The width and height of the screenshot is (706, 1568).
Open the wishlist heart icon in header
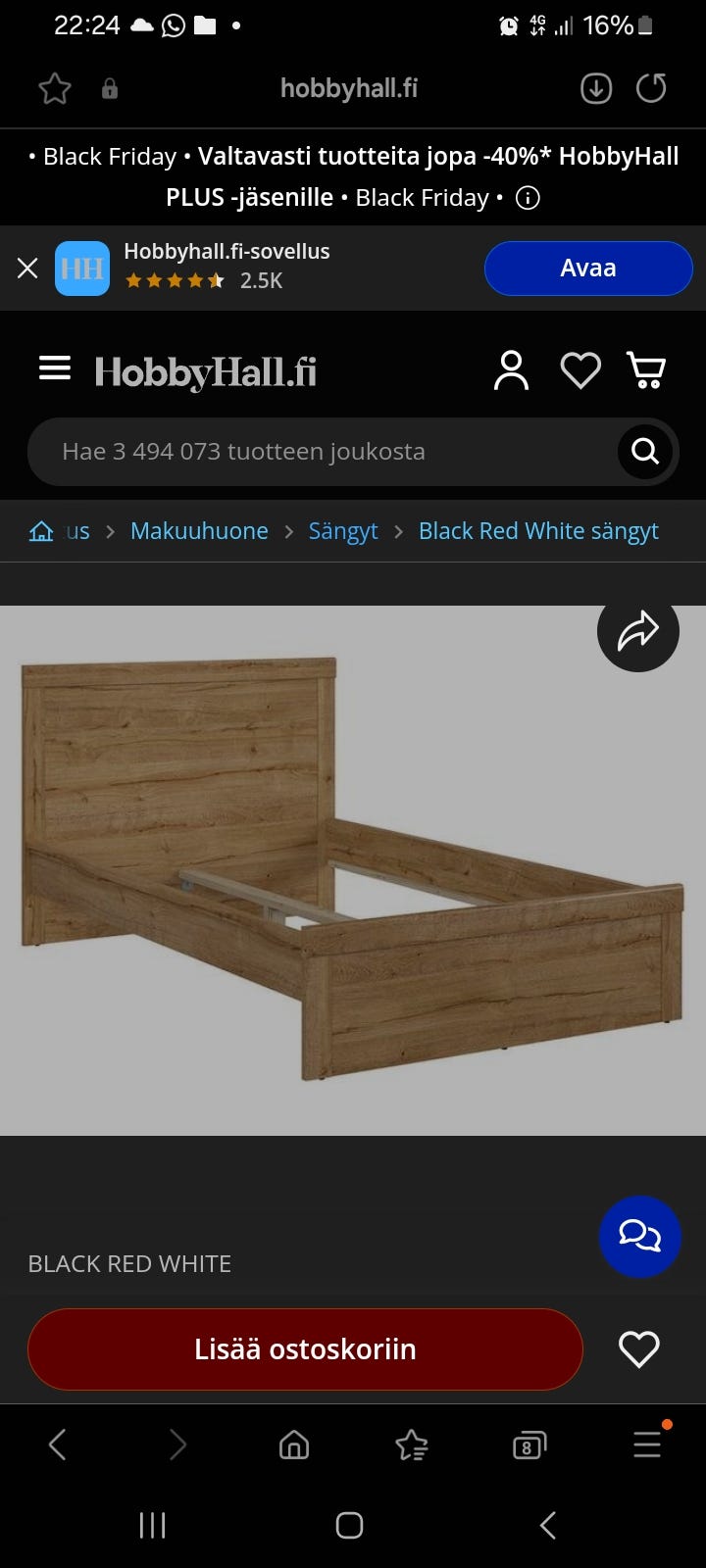[x=580, y=370]
